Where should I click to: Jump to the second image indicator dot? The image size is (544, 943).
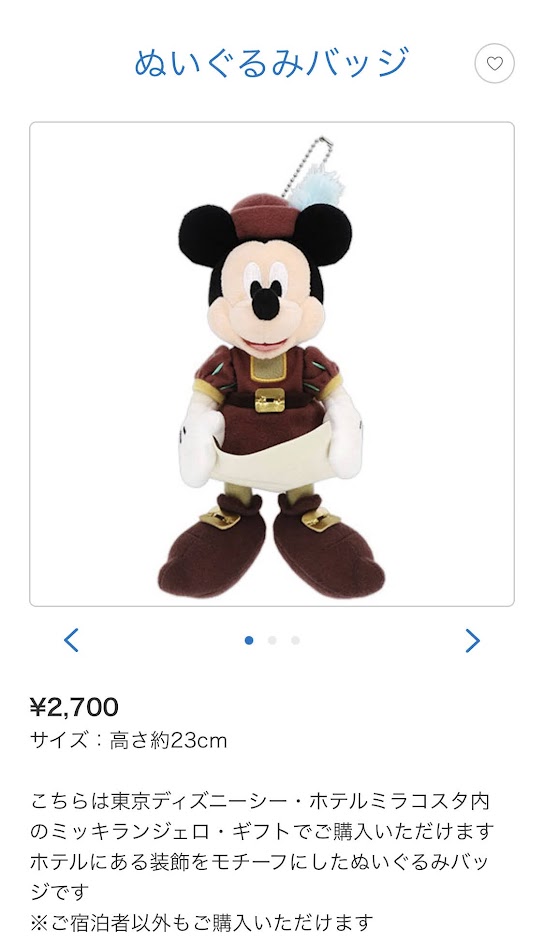(272, 640)
